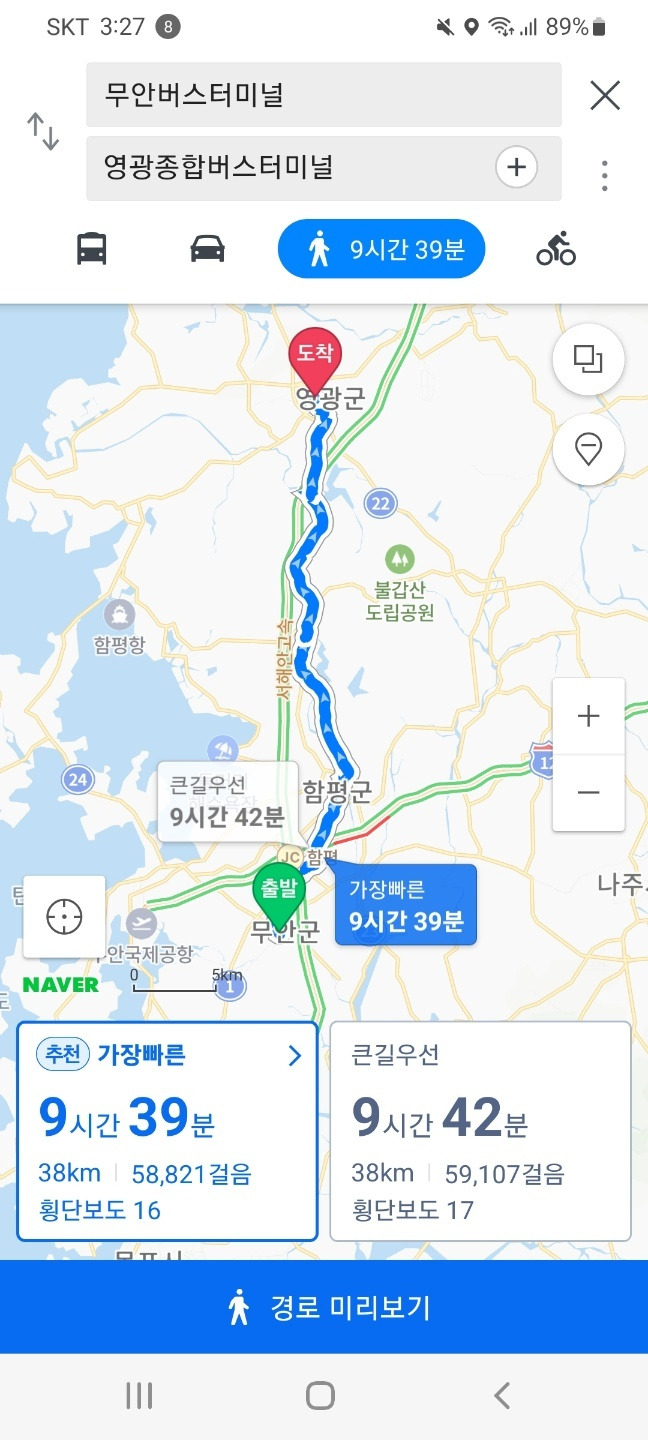Center the map on my location
This screenshot has width=648, height=1440.
coord(64,917)
